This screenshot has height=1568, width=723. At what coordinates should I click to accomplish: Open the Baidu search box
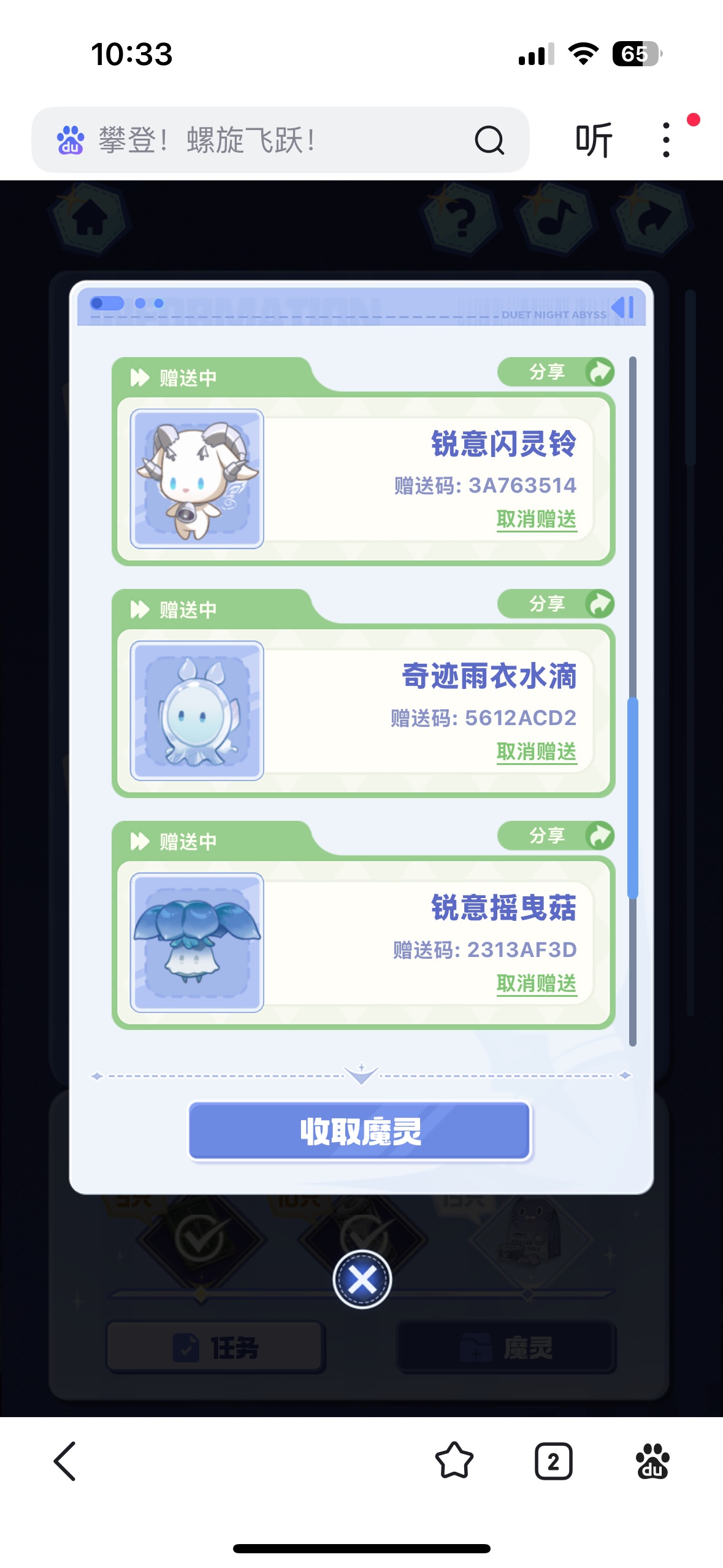(x=270, y=140)
